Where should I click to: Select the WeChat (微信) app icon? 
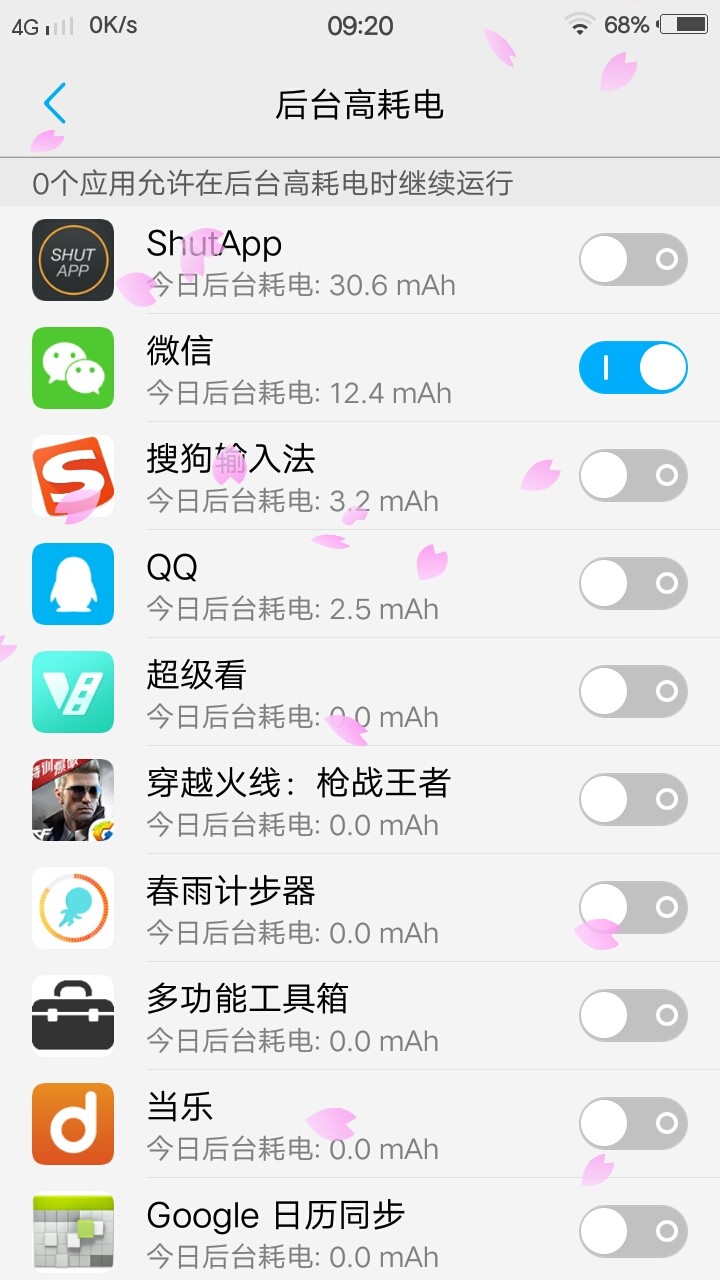tap(72, 367)
